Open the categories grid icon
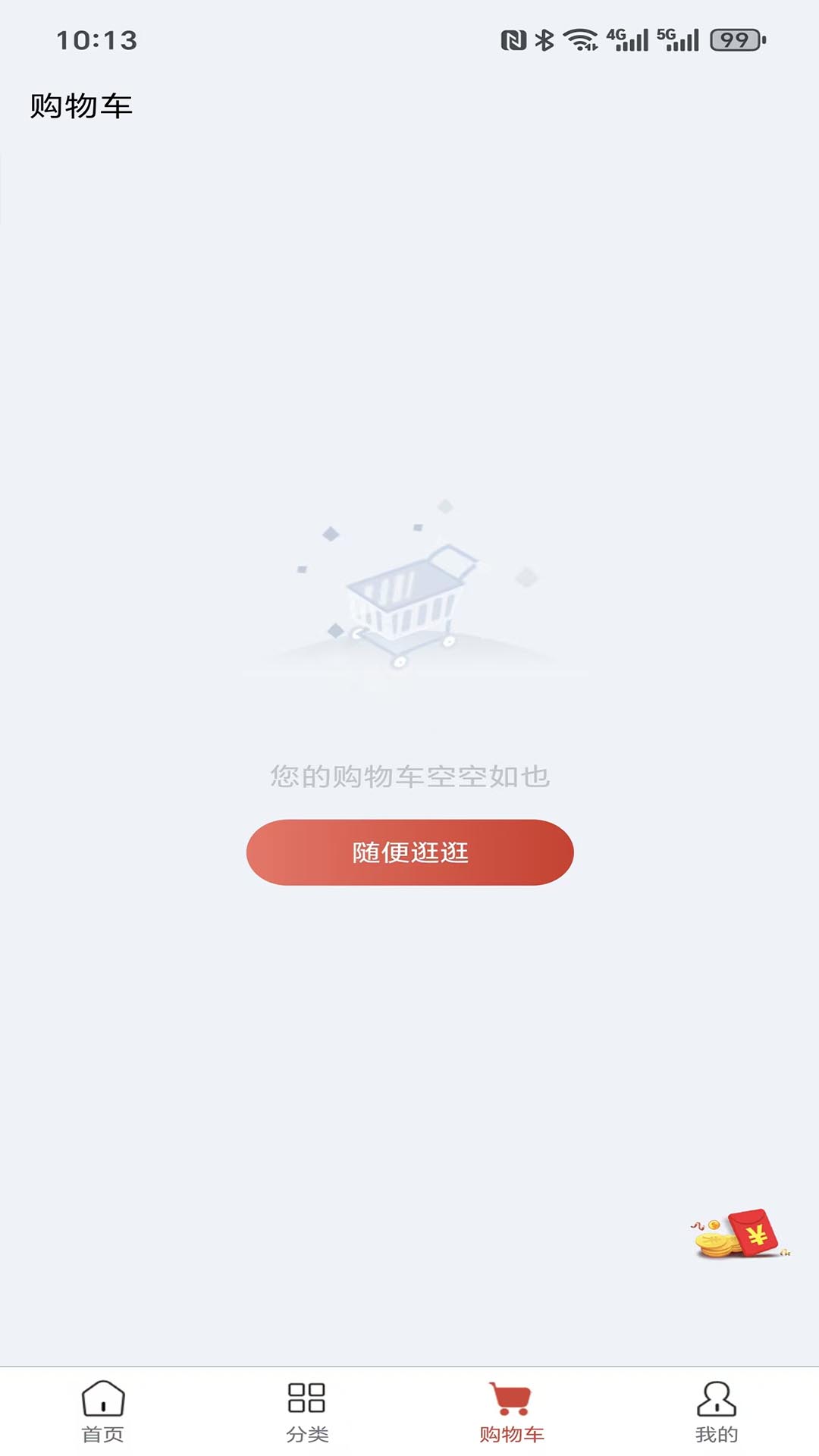The image size is (819, 1456). (308, 1401)
